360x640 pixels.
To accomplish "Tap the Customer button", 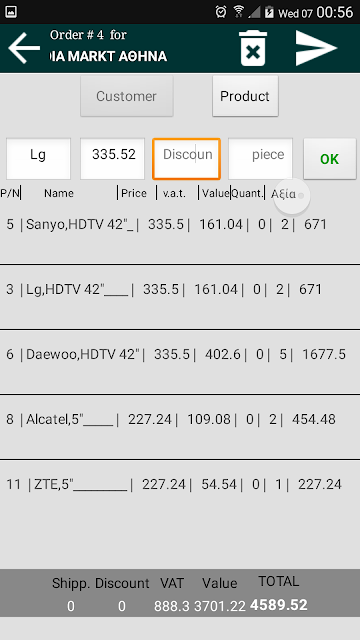I will pyautogui.click(x=127, y=96).
